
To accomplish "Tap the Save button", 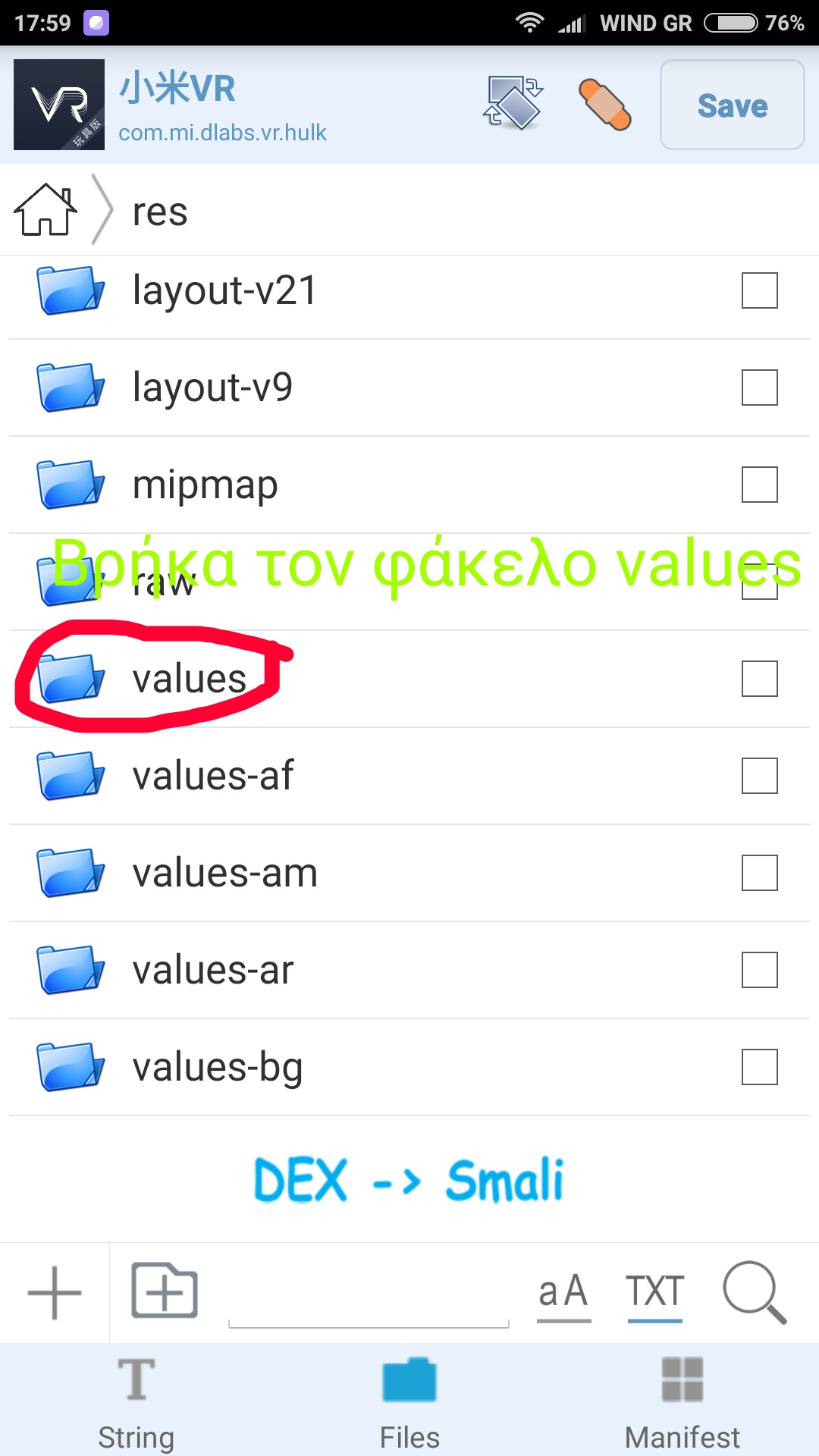I will [x=732, y=105].
